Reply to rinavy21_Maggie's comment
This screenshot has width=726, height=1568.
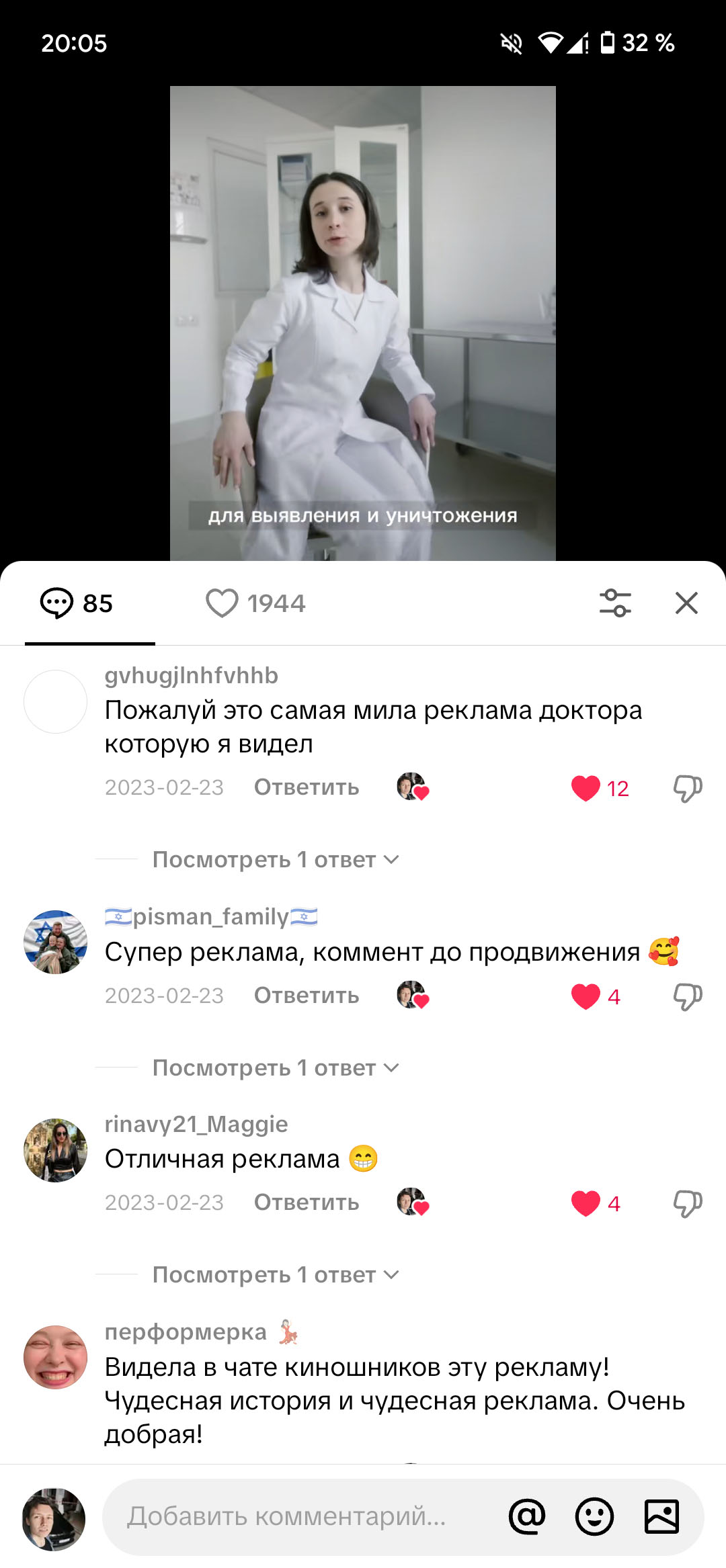pos(307,1203)
